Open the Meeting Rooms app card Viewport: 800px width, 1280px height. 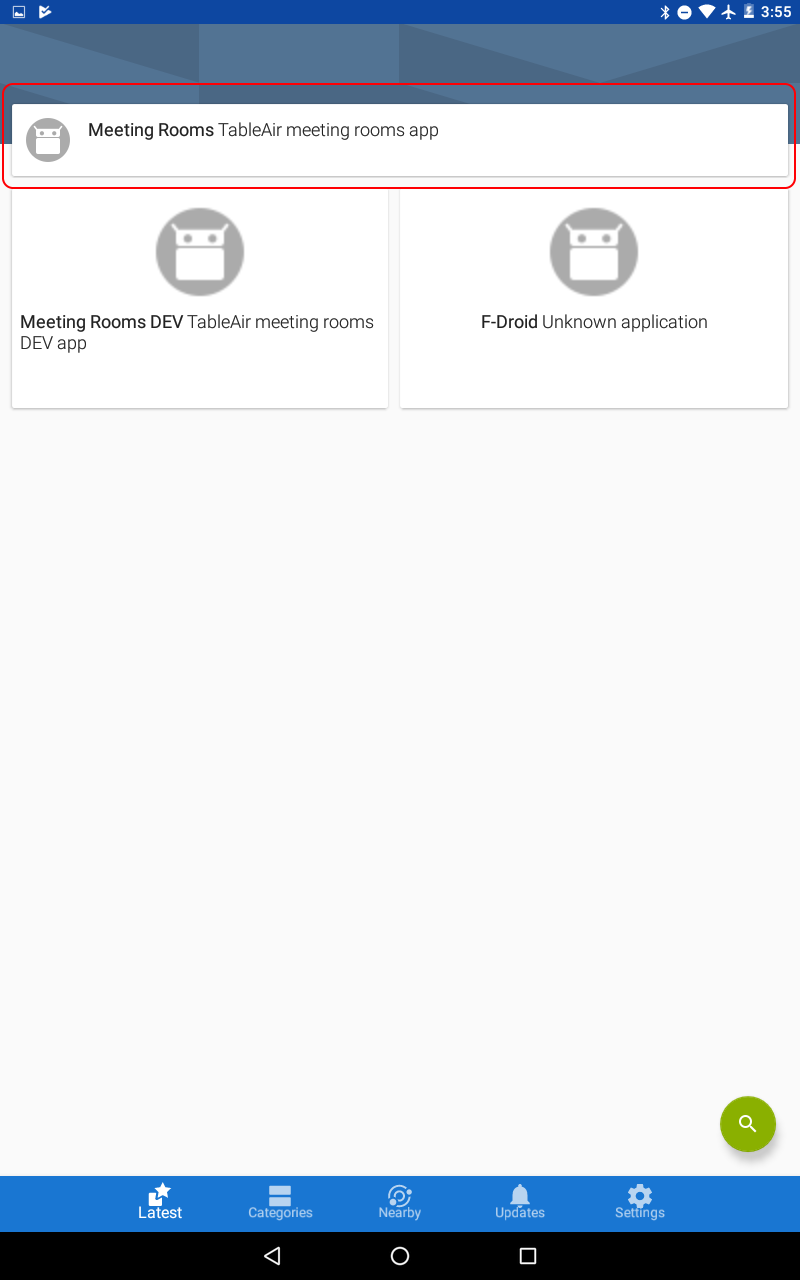click(400, 140)
